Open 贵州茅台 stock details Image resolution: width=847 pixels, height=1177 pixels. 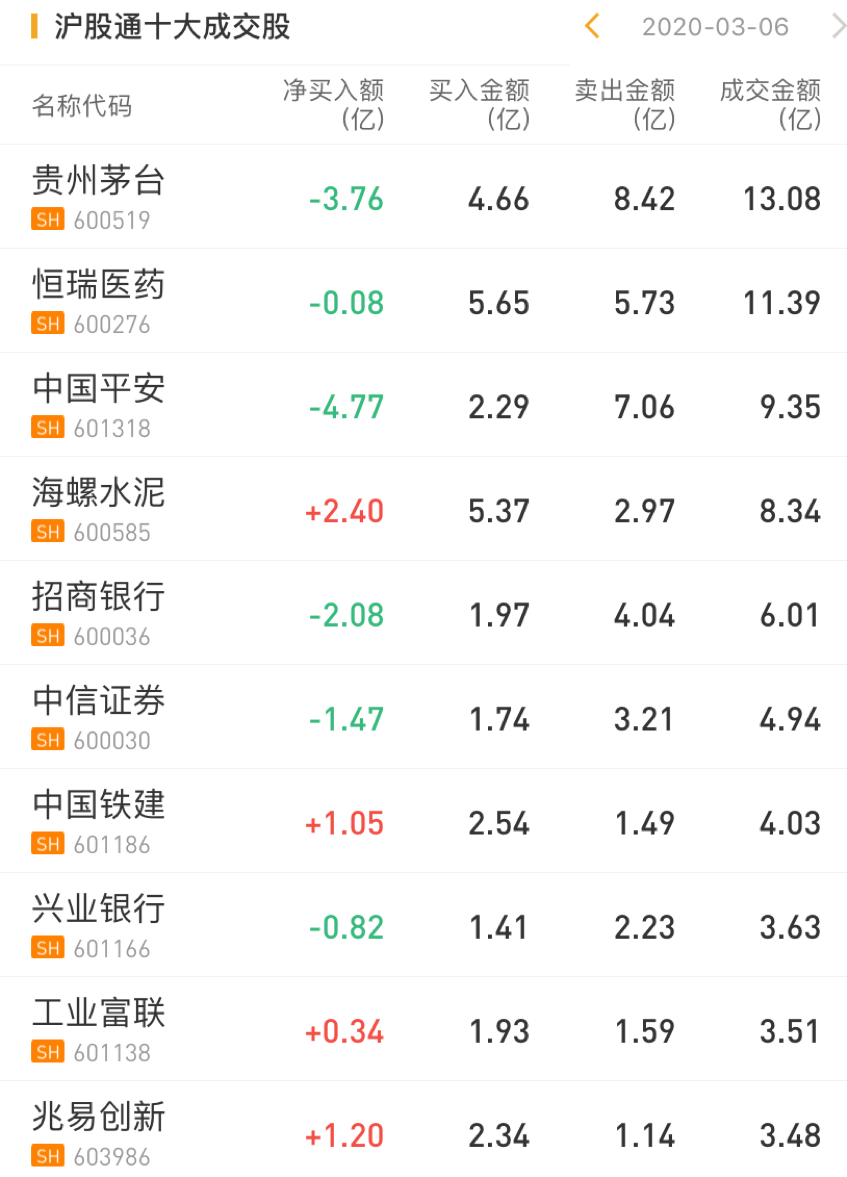pos(98,182)
